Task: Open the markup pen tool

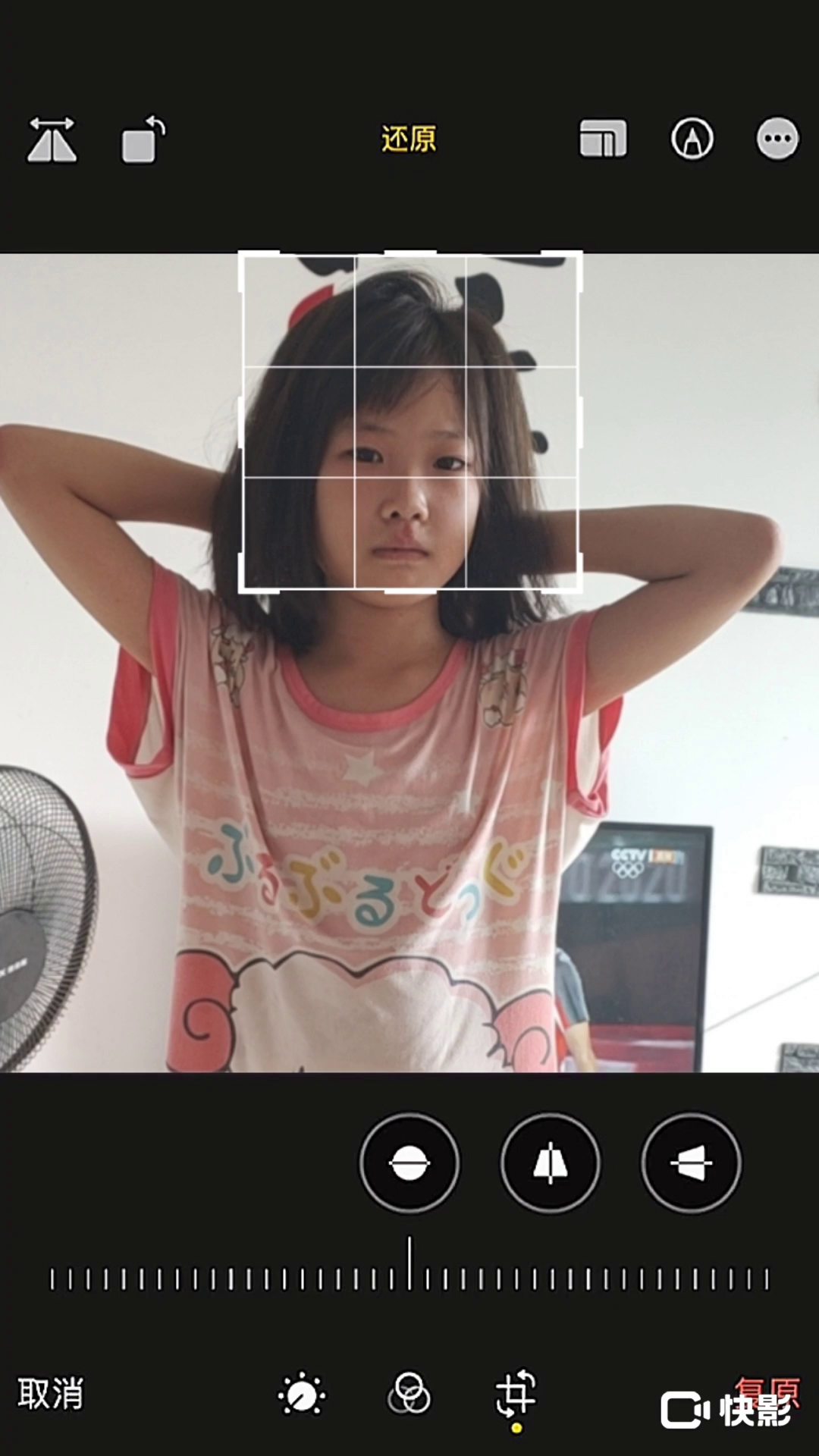Action: [692, 140]
